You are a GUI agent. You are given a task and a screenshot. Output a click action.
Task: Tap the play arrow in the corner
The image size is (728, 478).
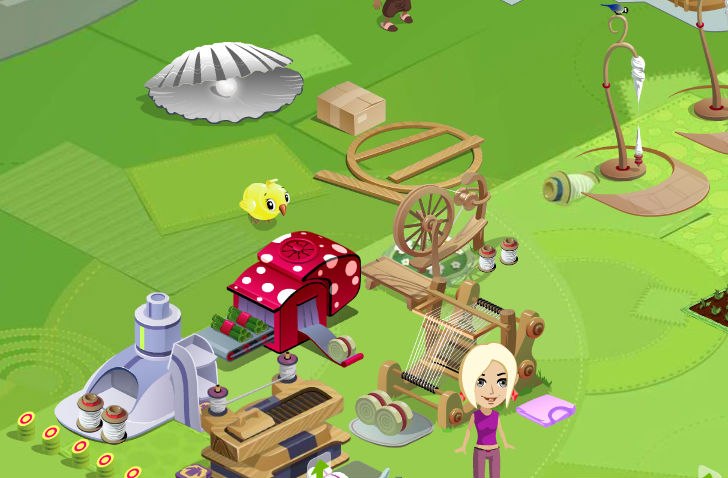pos(712,473)
